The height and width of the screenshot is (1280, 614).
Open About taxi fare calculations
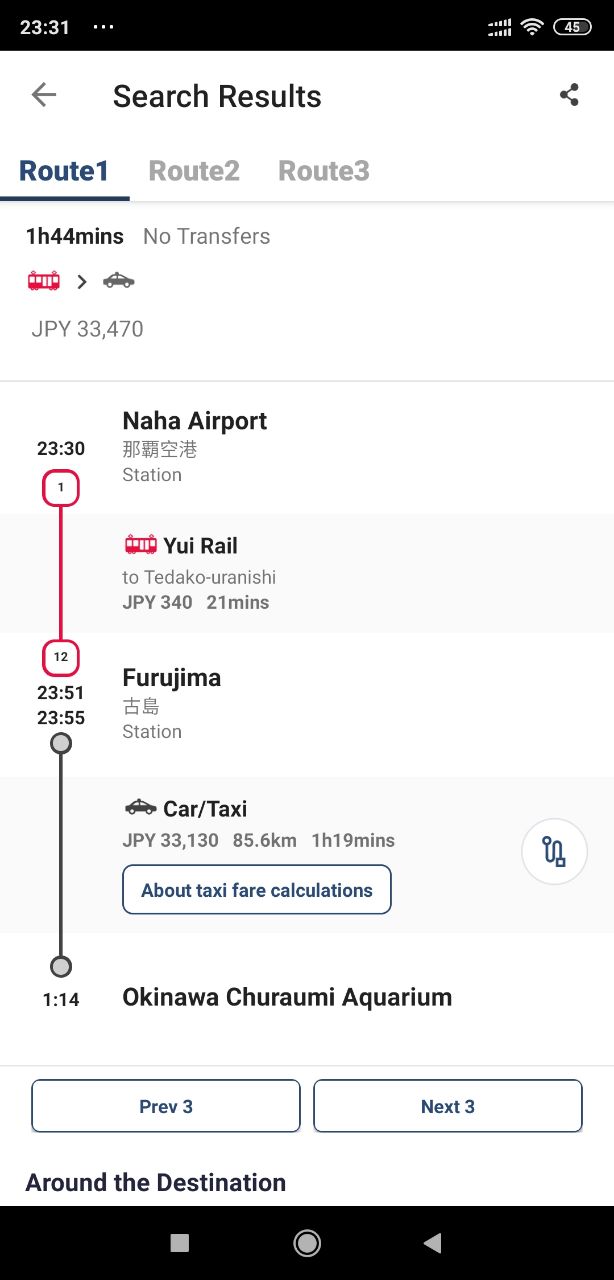[257, 890]
